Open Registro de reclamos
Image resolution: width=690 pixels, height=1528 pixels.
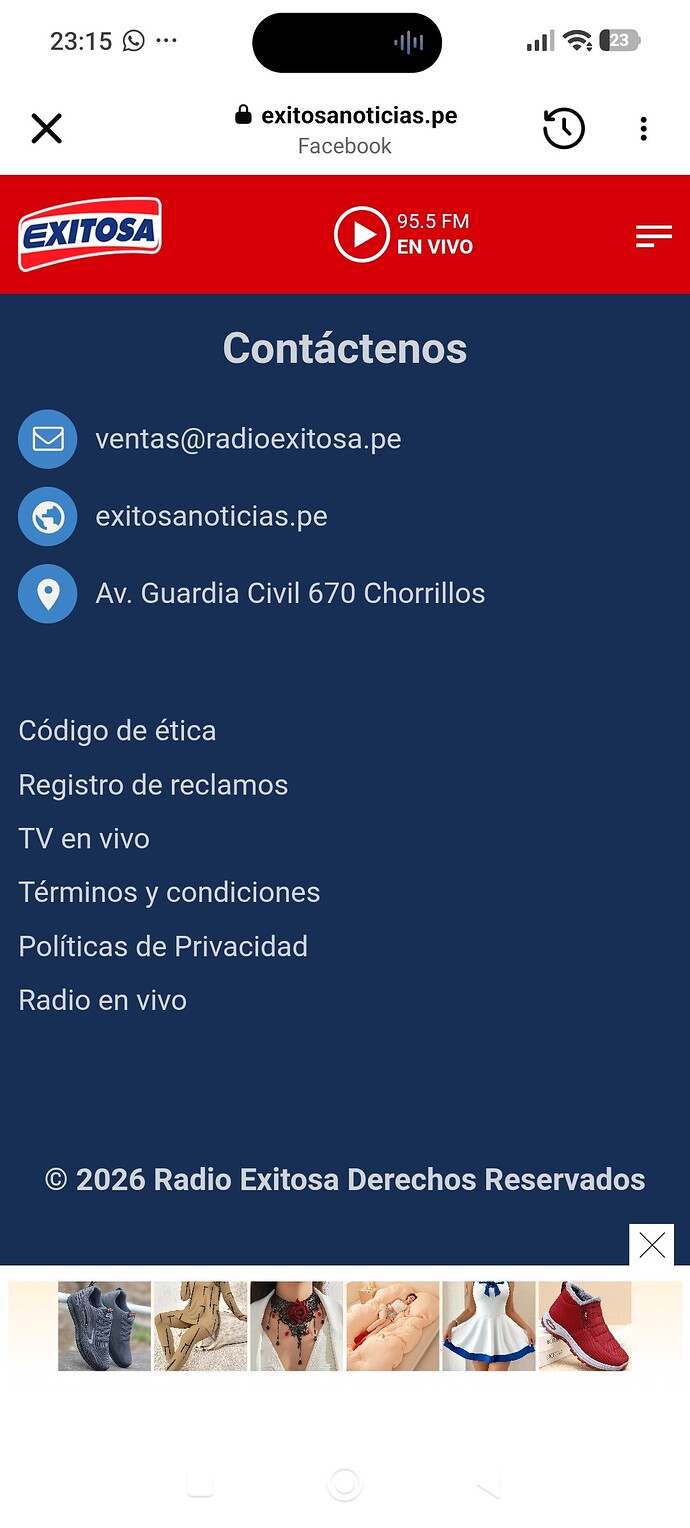153,785
